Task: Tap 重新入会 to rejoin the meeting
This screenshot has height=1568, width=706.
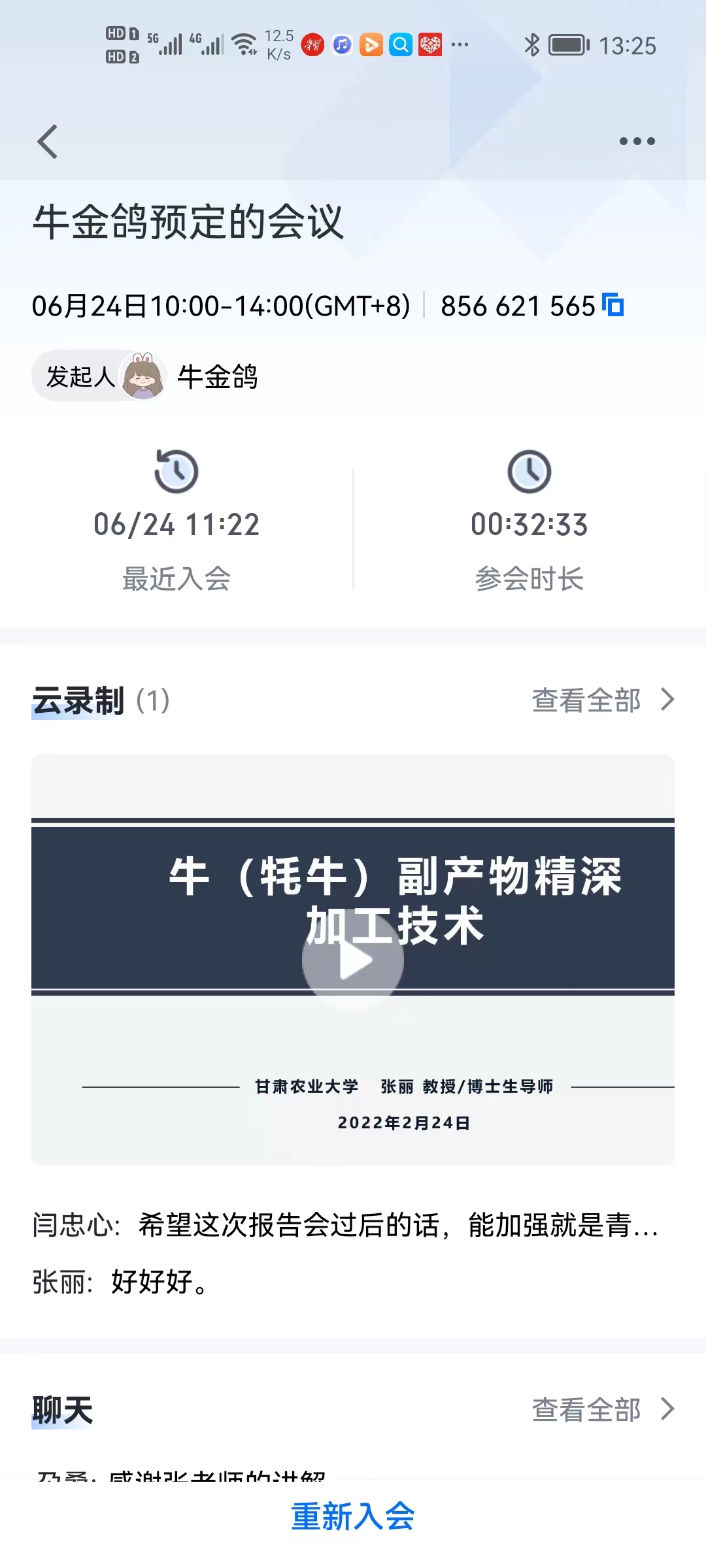Action: click(353, 1516)
